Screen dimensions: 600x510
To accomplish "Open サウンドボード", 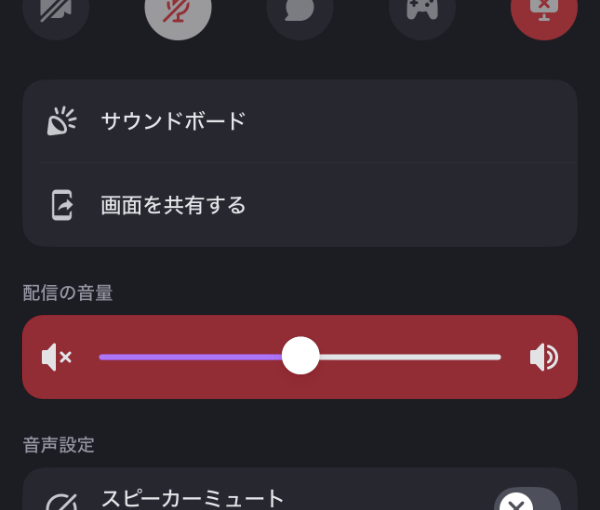I will (x=299, y=122).
